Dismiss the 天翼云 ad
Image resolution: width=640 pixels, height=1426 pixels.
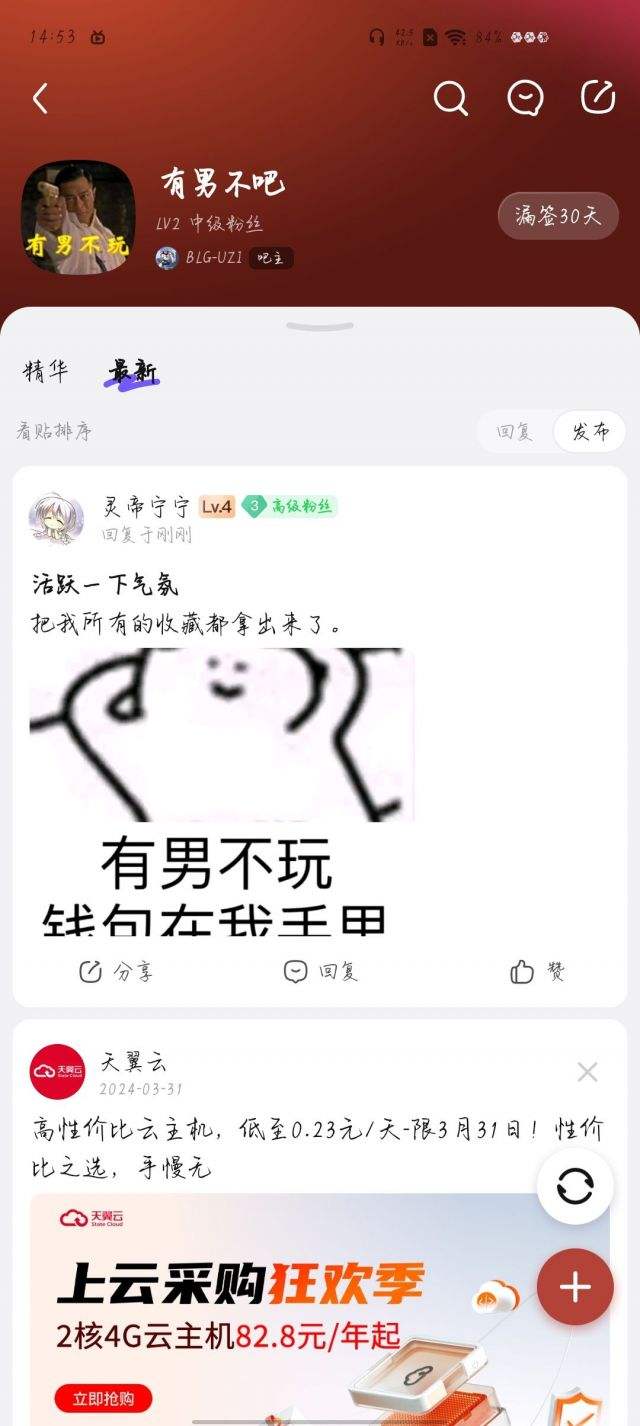(587, 1073)
